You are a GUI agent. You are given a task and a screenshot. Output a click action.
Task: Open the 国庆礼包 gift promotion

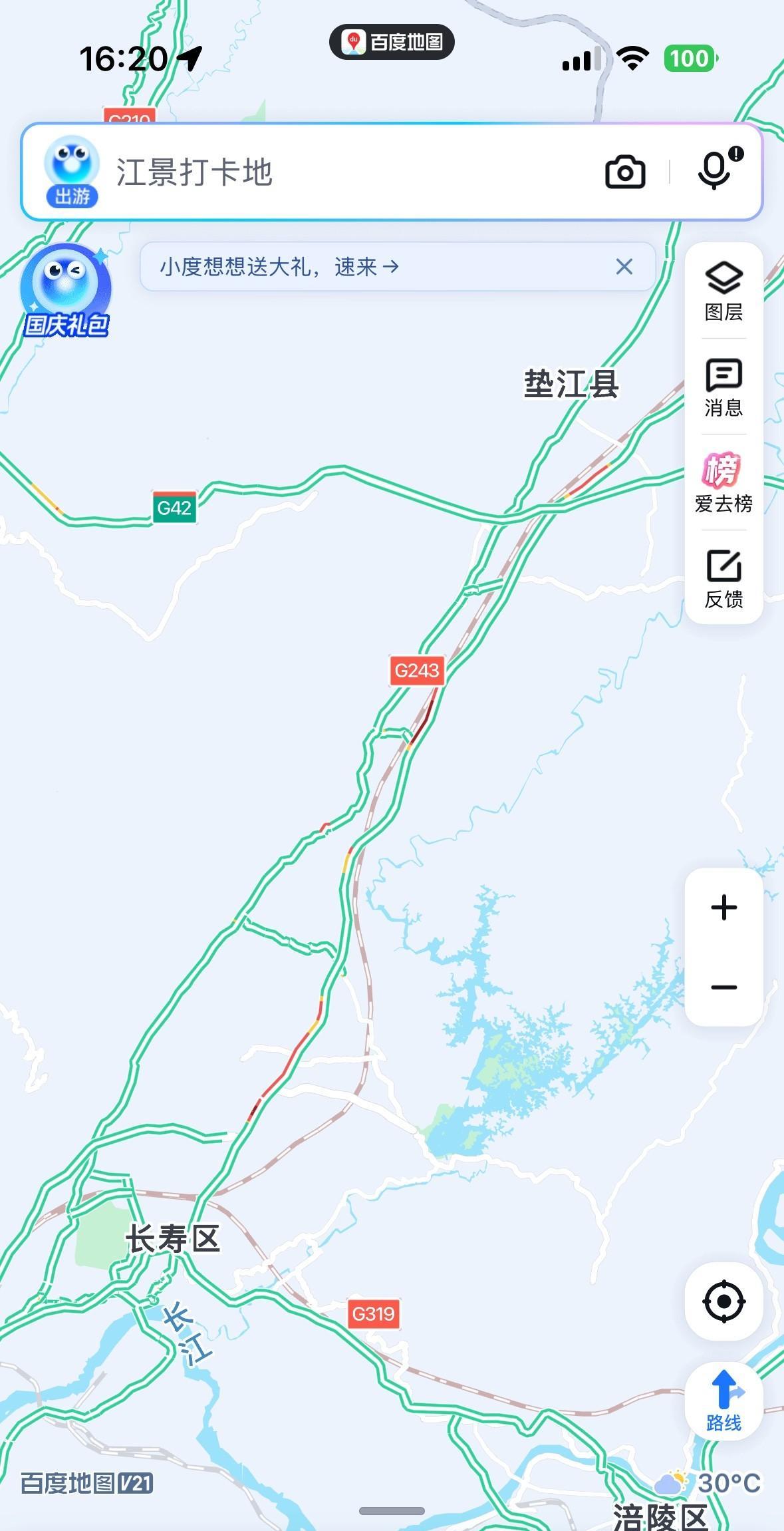tap(65, 291)
